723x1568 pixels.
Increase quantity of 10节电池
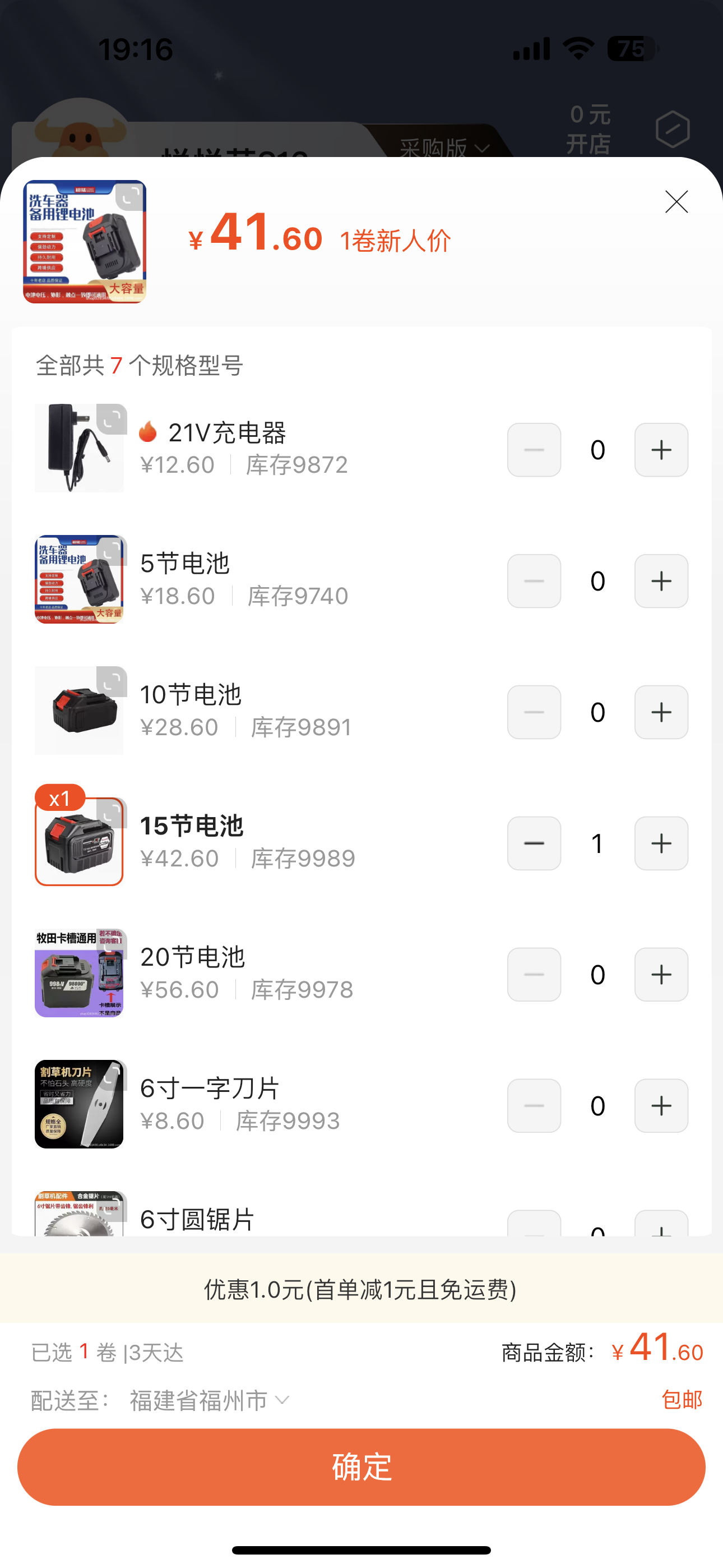(661, 712)
